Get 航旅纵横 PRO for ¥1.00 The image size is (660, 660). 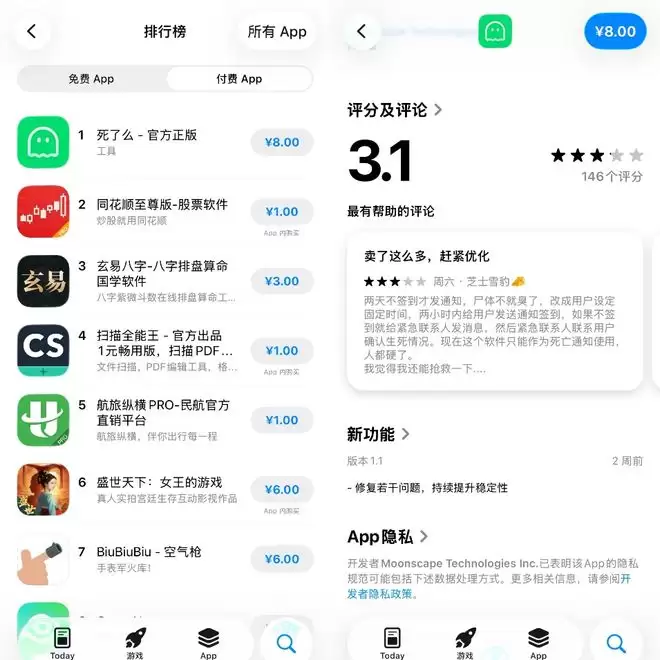coord(282,420)
